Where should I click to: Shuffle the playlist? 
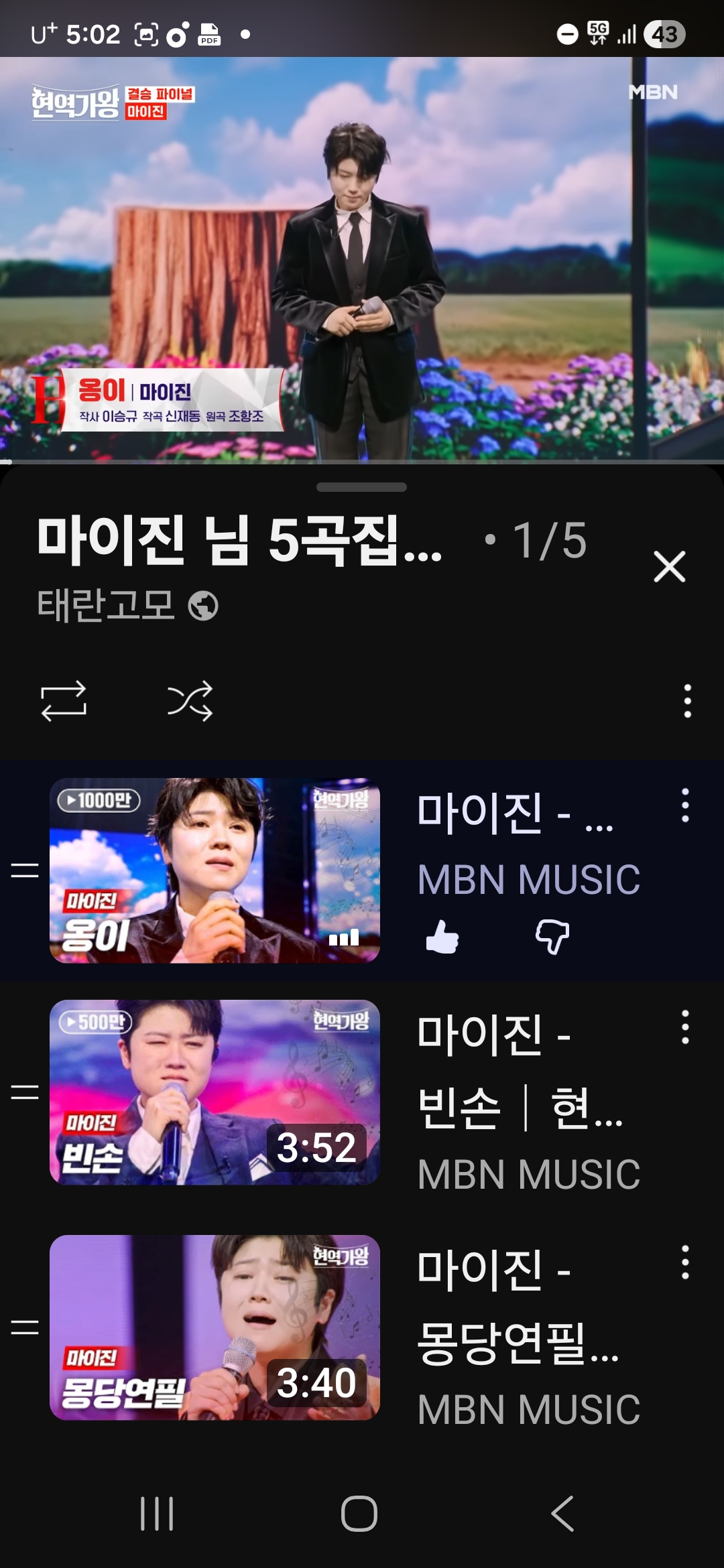(190, 701)
